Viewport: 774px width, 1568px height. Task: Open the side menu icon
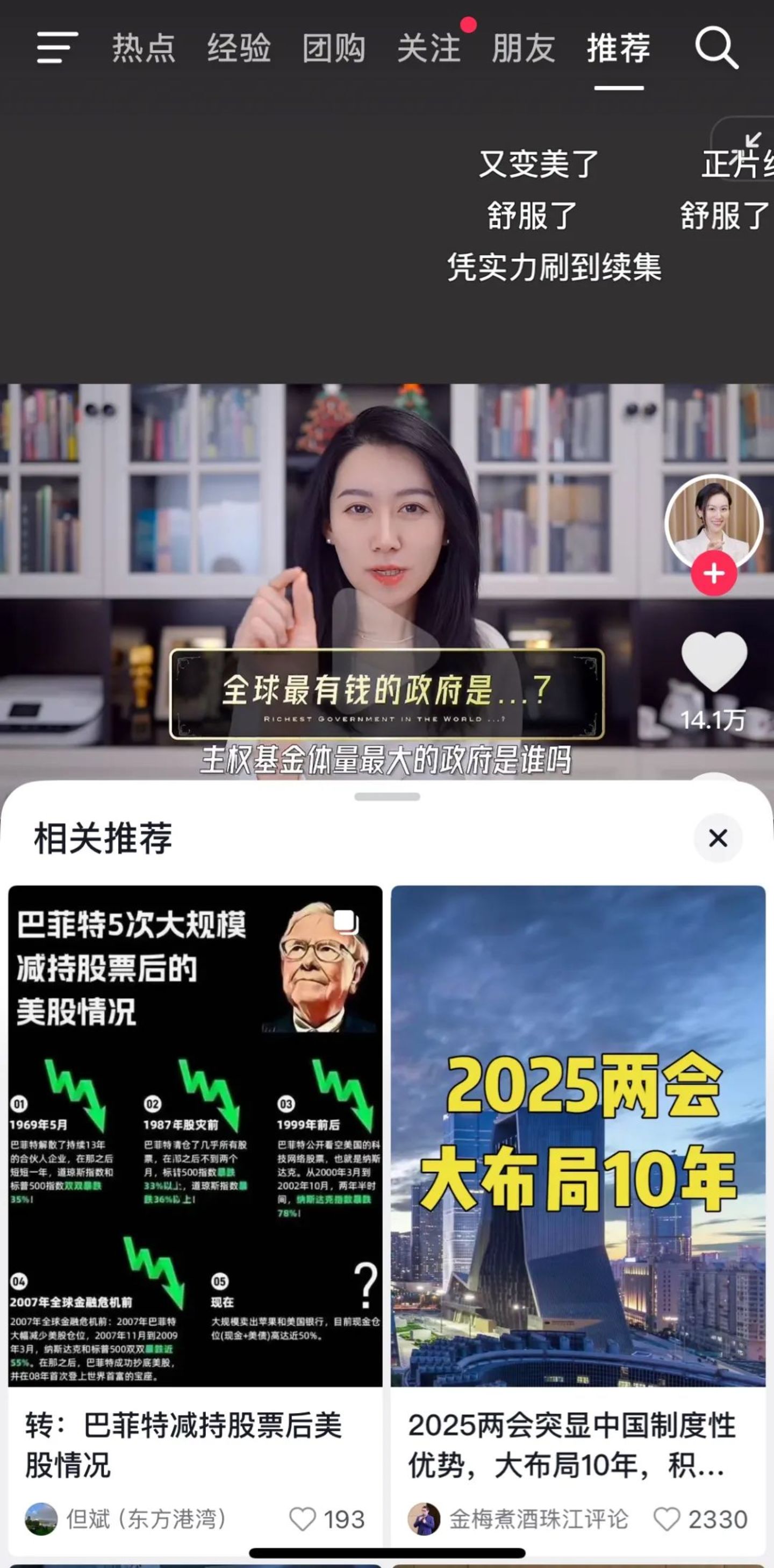(x=57, y=47)
